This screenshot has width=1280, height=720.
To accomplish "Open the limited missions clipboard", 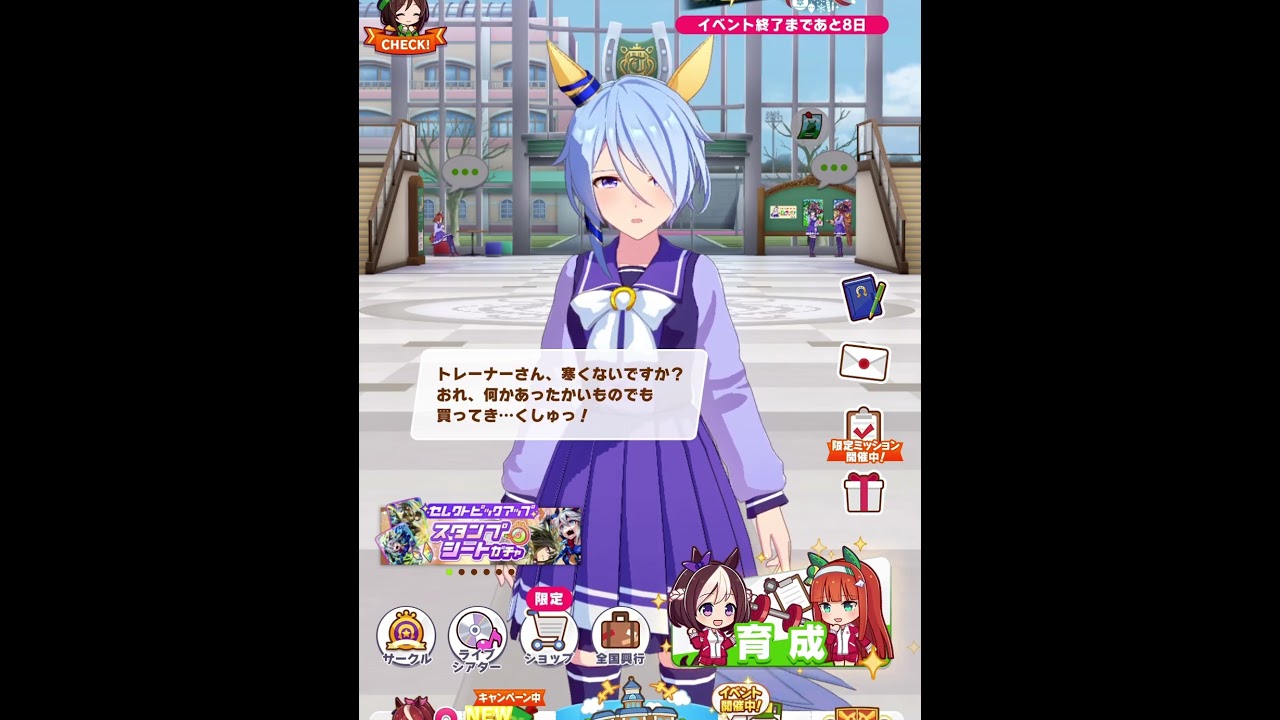I will [x=864, y=434].
